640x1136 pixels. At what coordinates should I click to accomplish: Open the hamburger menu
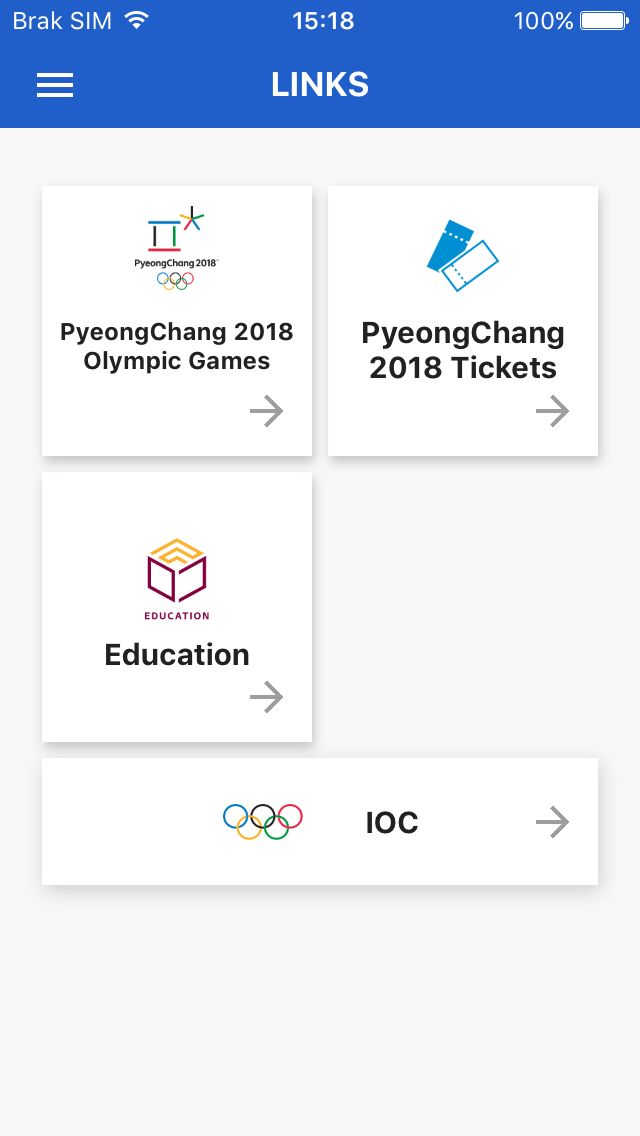[55, 85]
